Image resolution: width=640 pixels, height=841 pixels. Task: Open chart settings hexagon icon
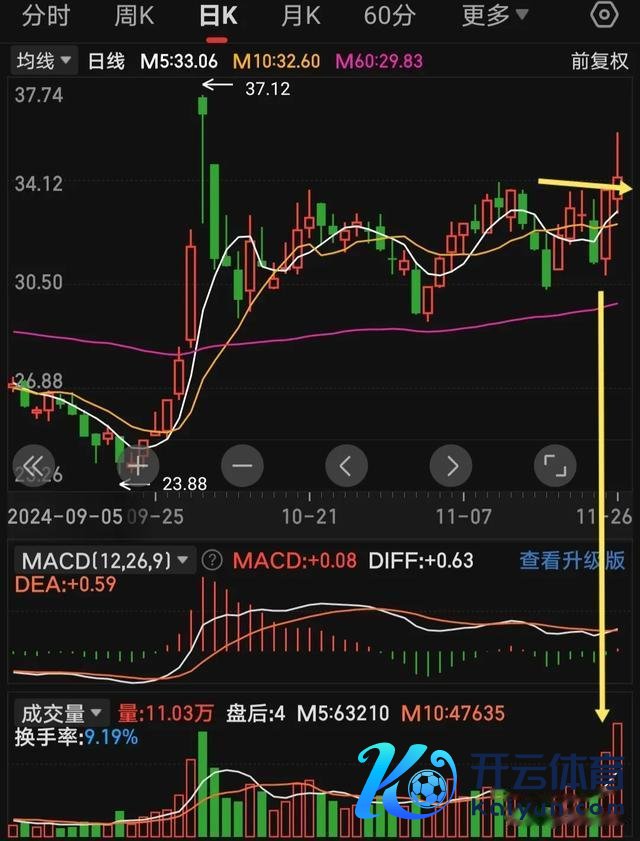[x=604, y=15]
